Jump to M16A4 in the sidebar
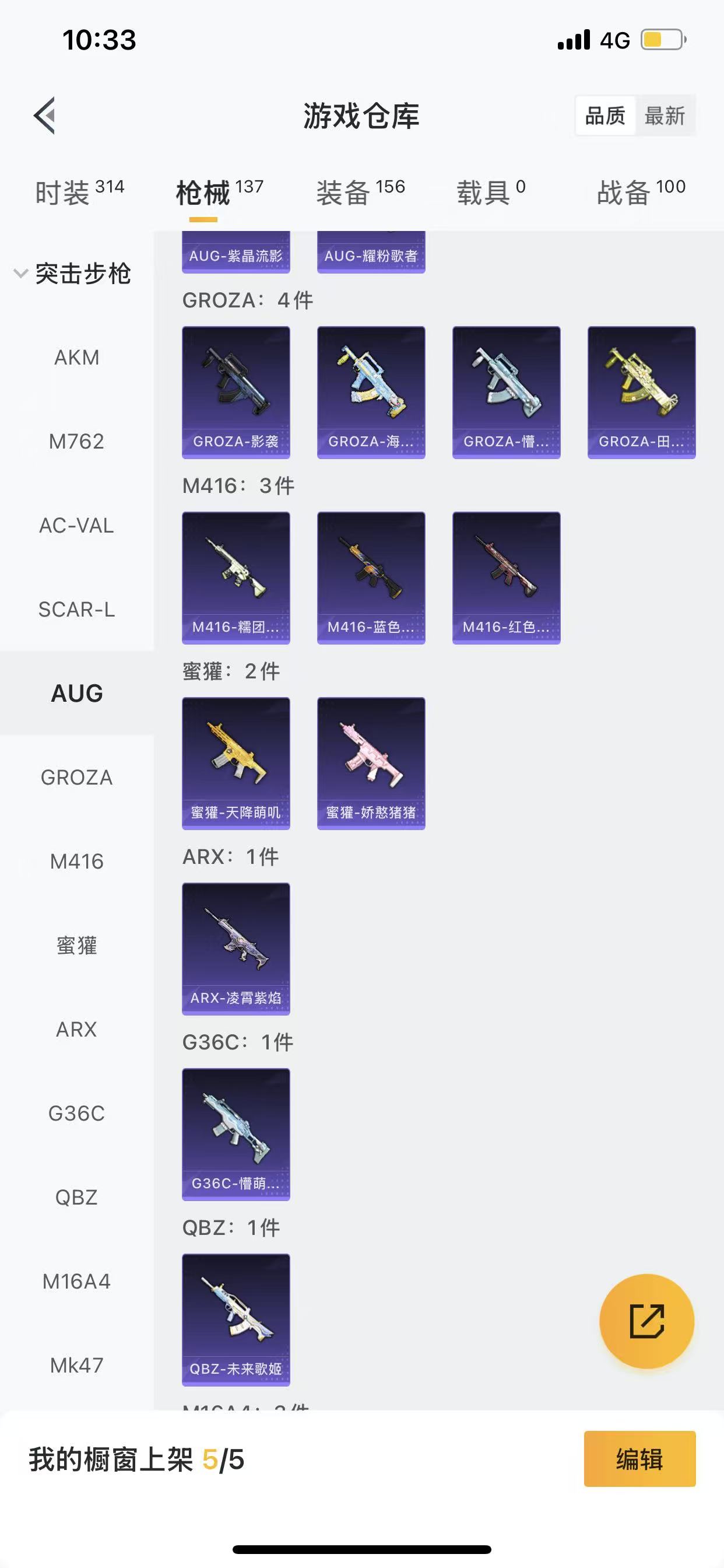 click(77, 1282)
